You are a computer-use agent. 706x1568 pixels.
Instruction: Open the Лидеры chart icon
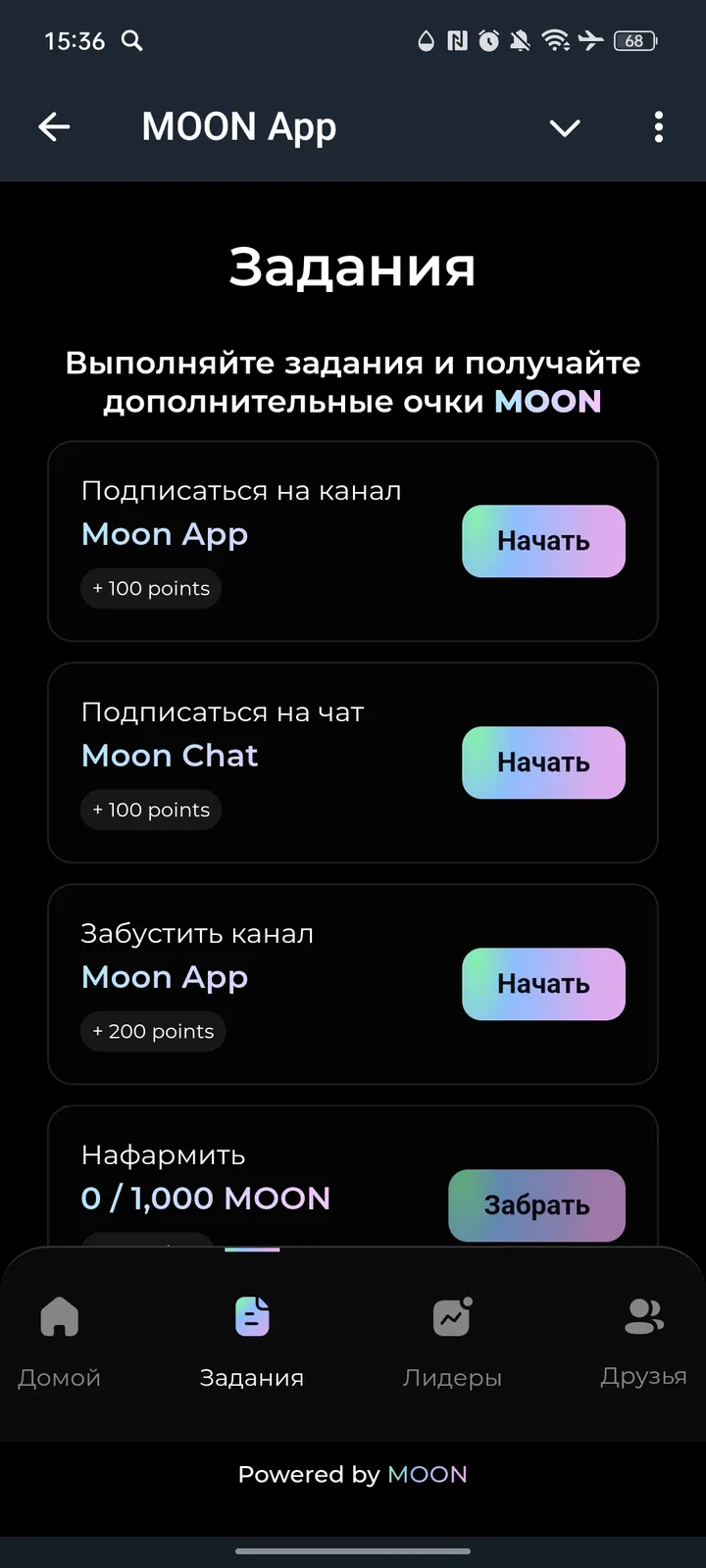[451, 1317]
